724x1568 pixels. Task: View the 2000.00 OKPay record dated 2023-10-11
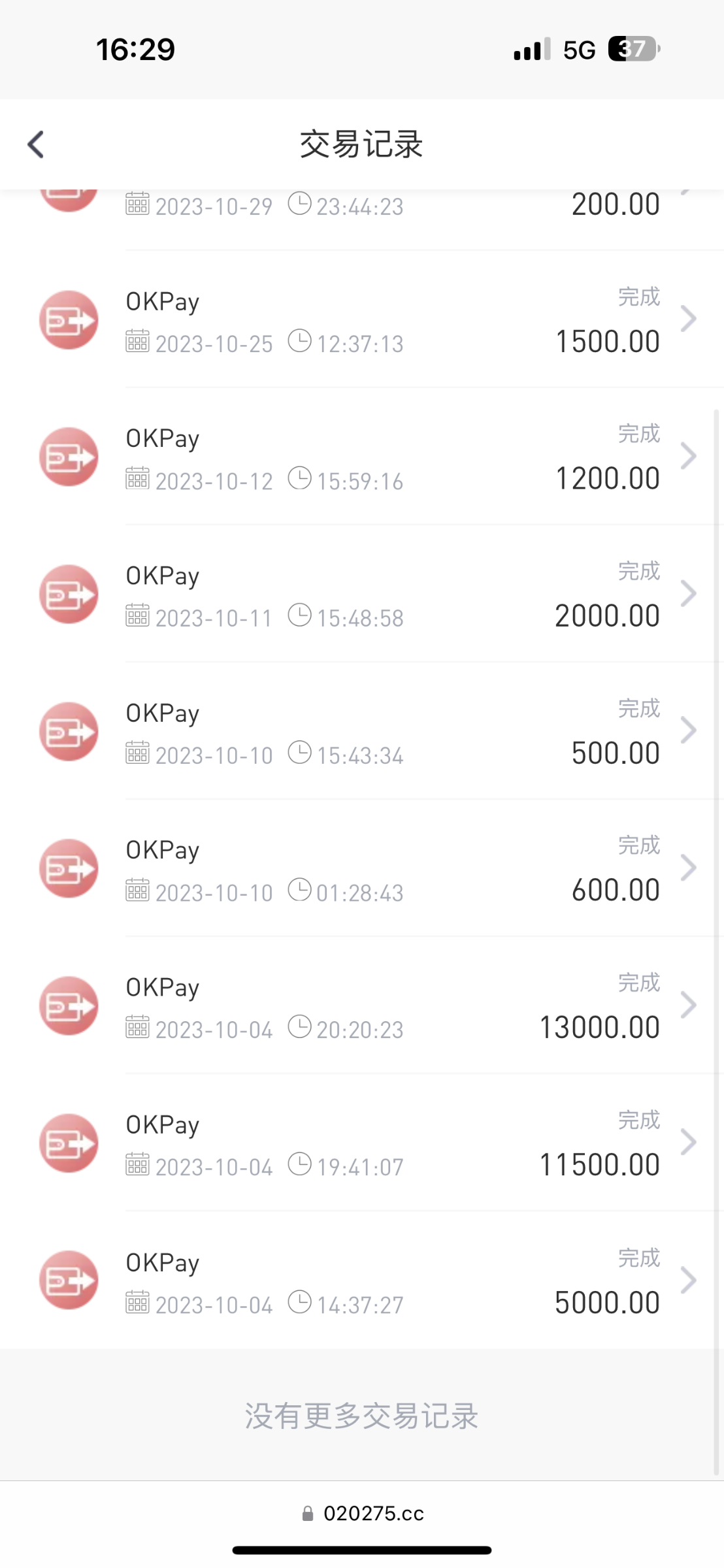click(362, 594)
